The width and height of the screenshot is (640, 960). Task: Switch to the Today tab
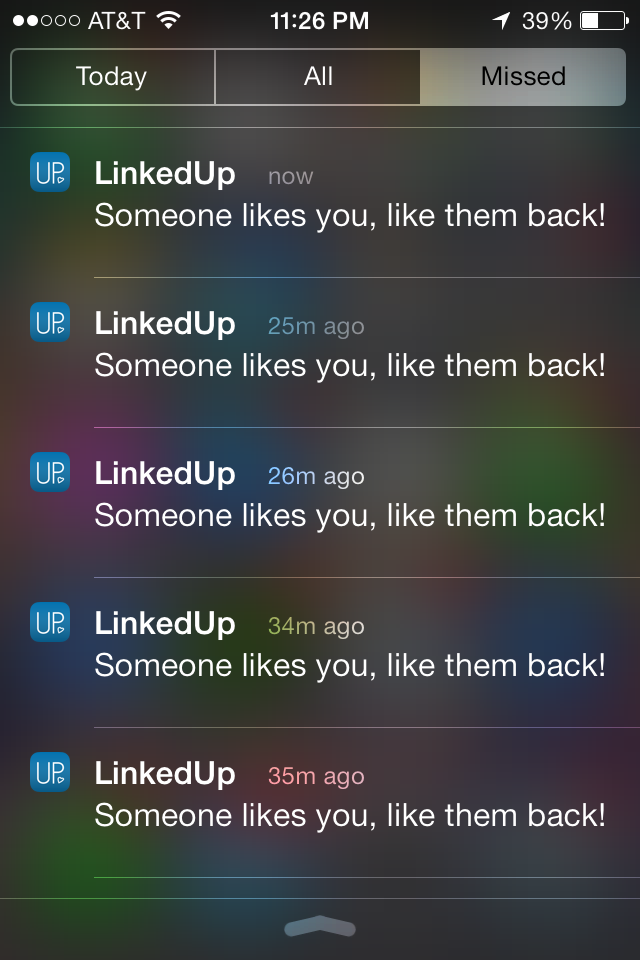point(112,77)
